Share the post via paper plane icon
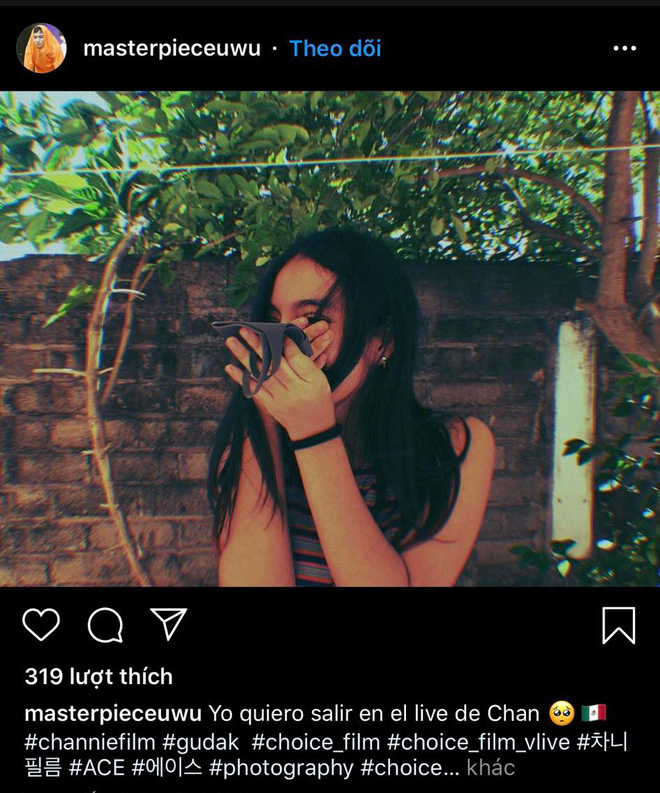The width and height of the screenshot is (660, 793). click(168, 624)
